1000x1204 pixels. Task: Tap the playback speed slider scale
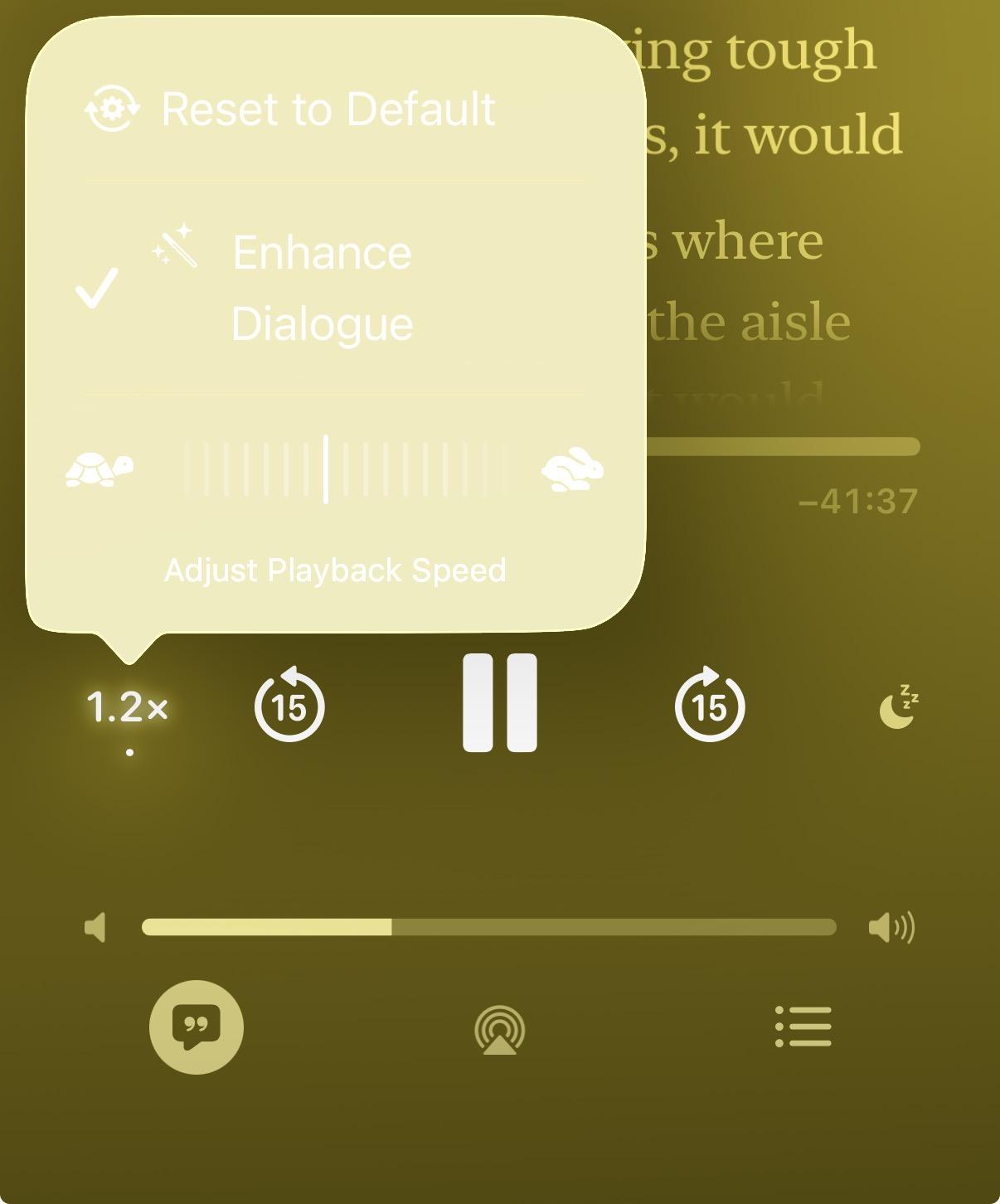point(343,469)
